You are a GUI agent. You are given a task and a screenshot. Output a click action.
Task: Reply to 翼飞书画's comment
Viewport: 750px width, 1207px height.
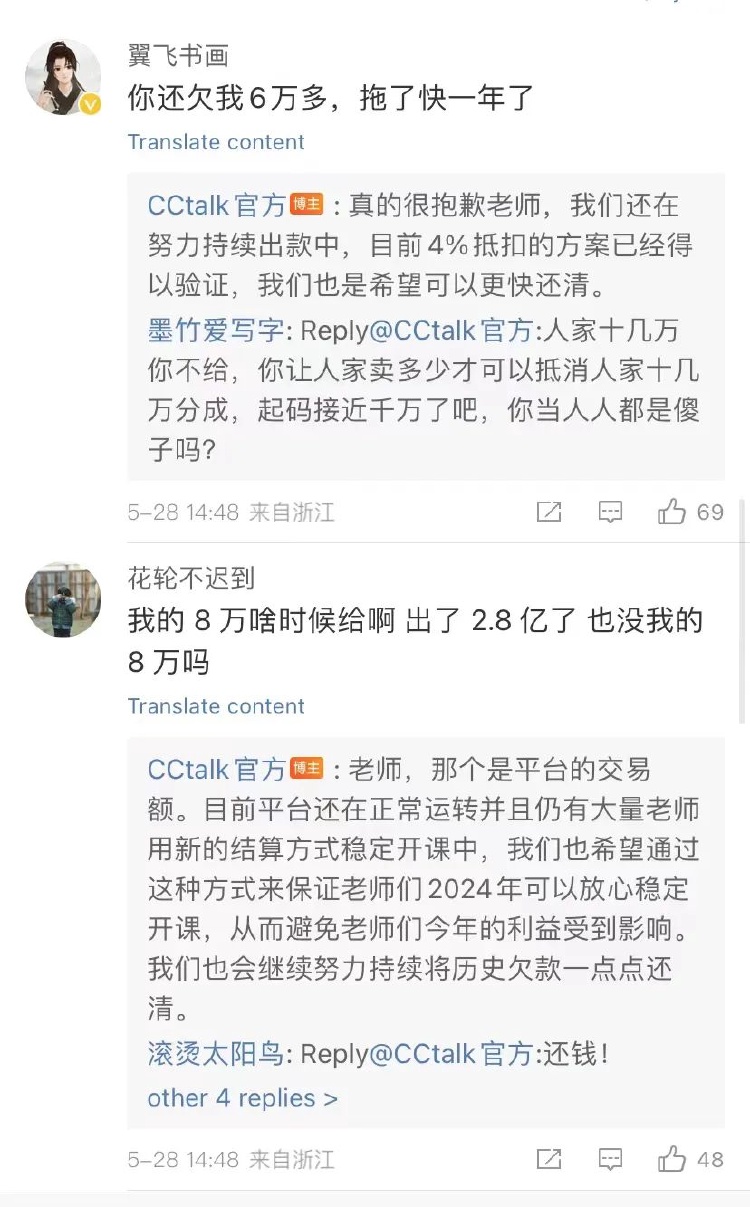coord(610,513)
